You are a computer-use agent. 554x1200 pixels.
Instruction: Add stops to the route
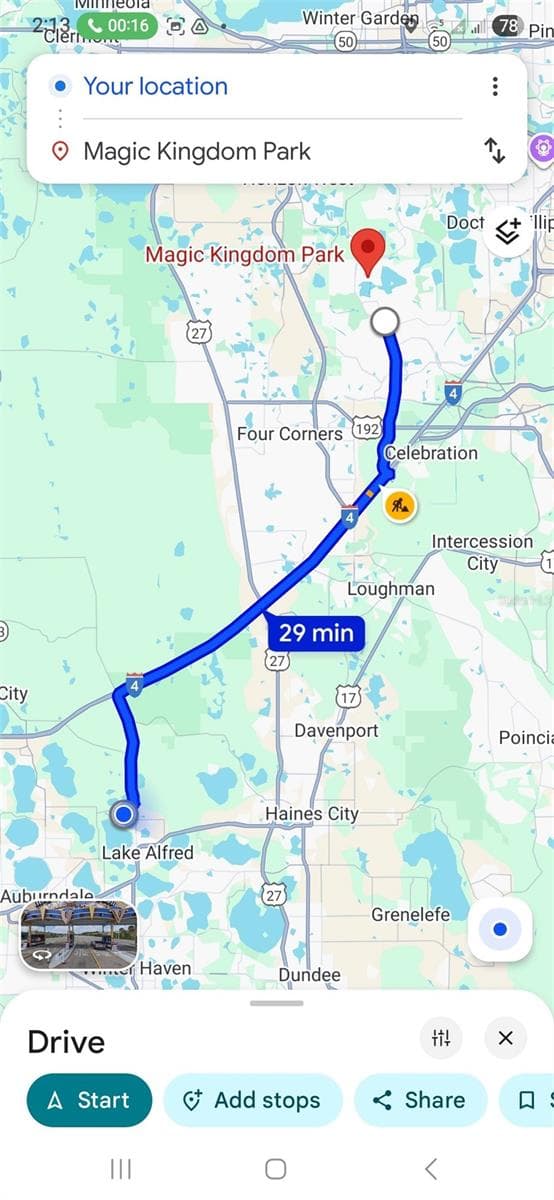pyautogui.click(x=253, y=1100)
